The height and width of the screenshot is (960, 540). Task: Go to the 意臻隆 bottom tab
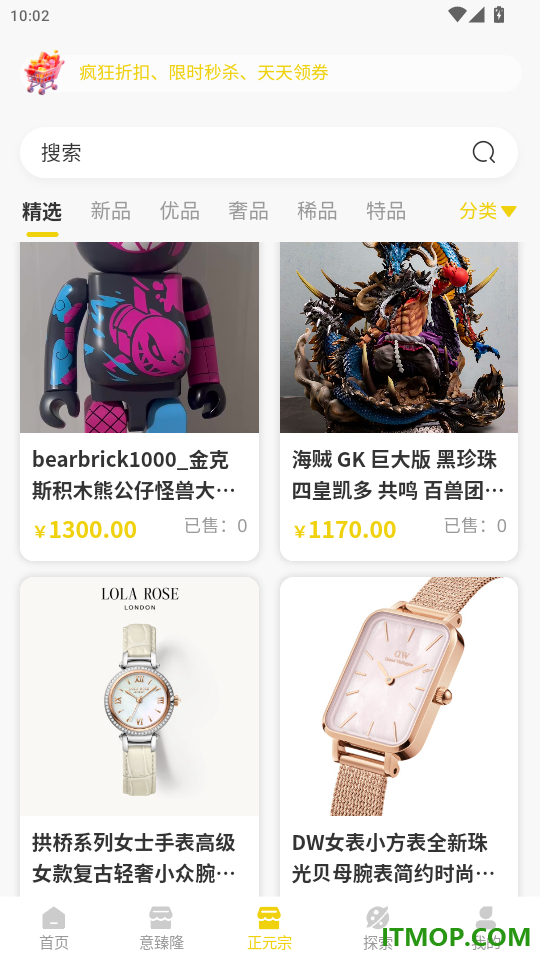[162, 928]
